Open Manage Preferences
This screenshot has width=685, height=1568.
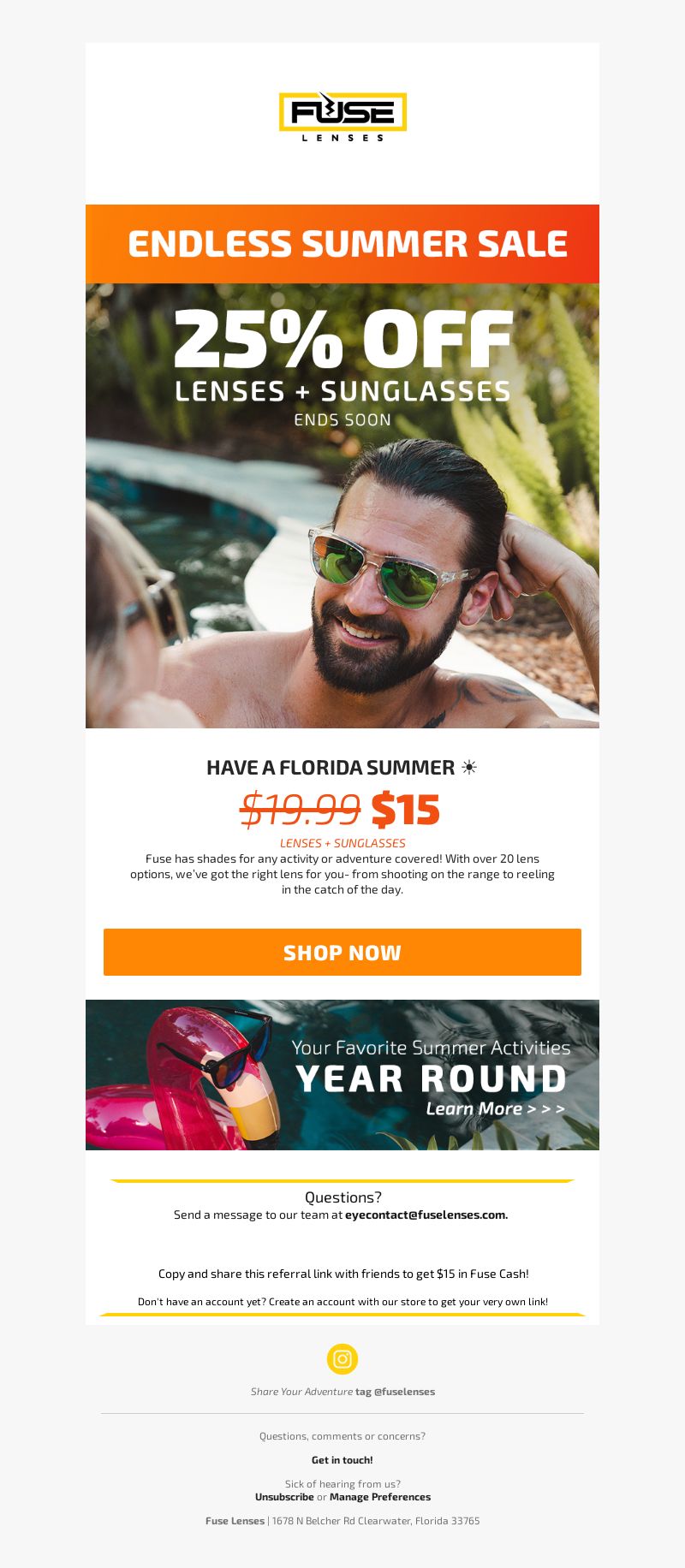[x=380, y=1497]
